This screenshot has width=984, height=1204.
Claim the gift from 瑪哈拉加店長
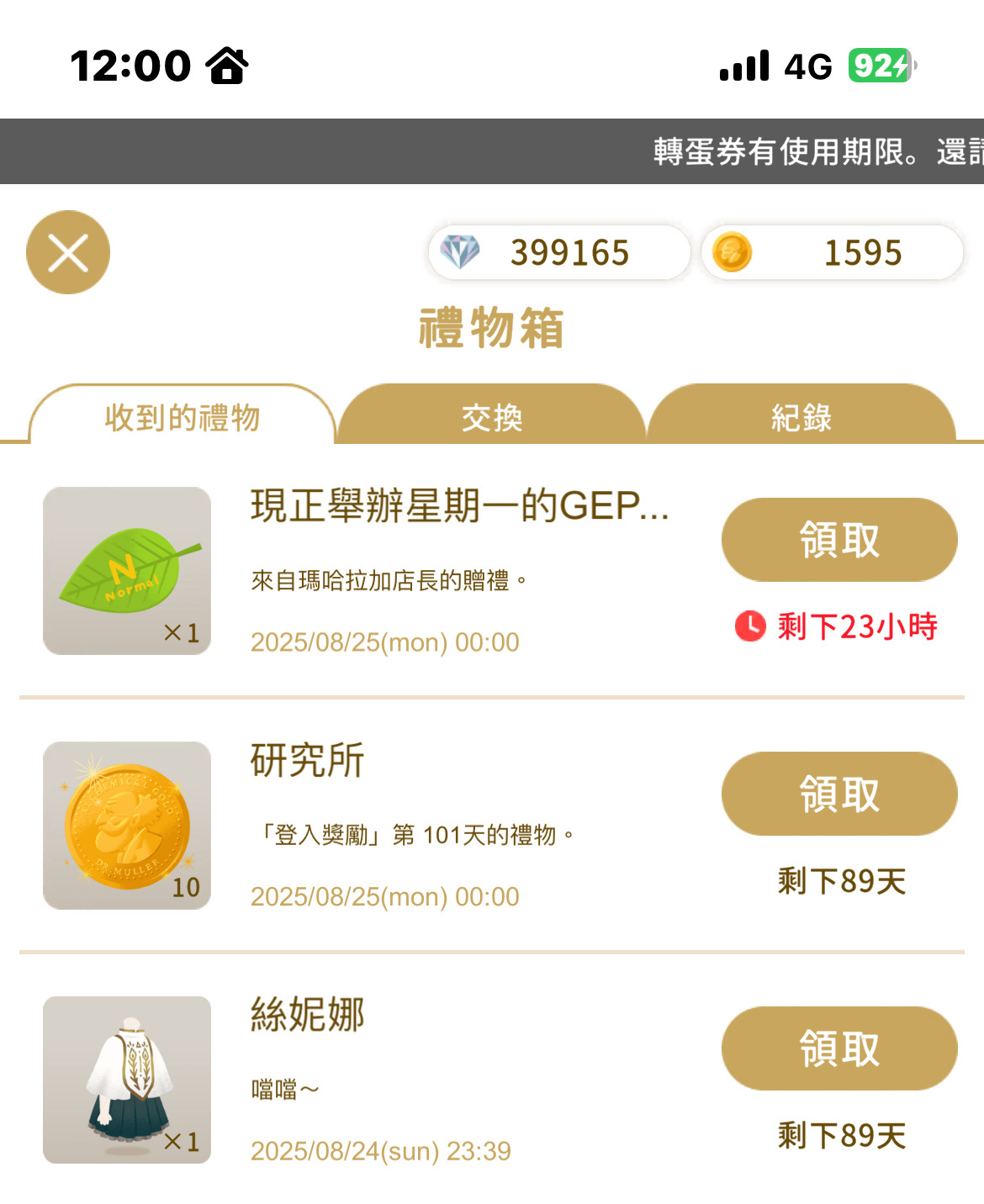[839, 540]
